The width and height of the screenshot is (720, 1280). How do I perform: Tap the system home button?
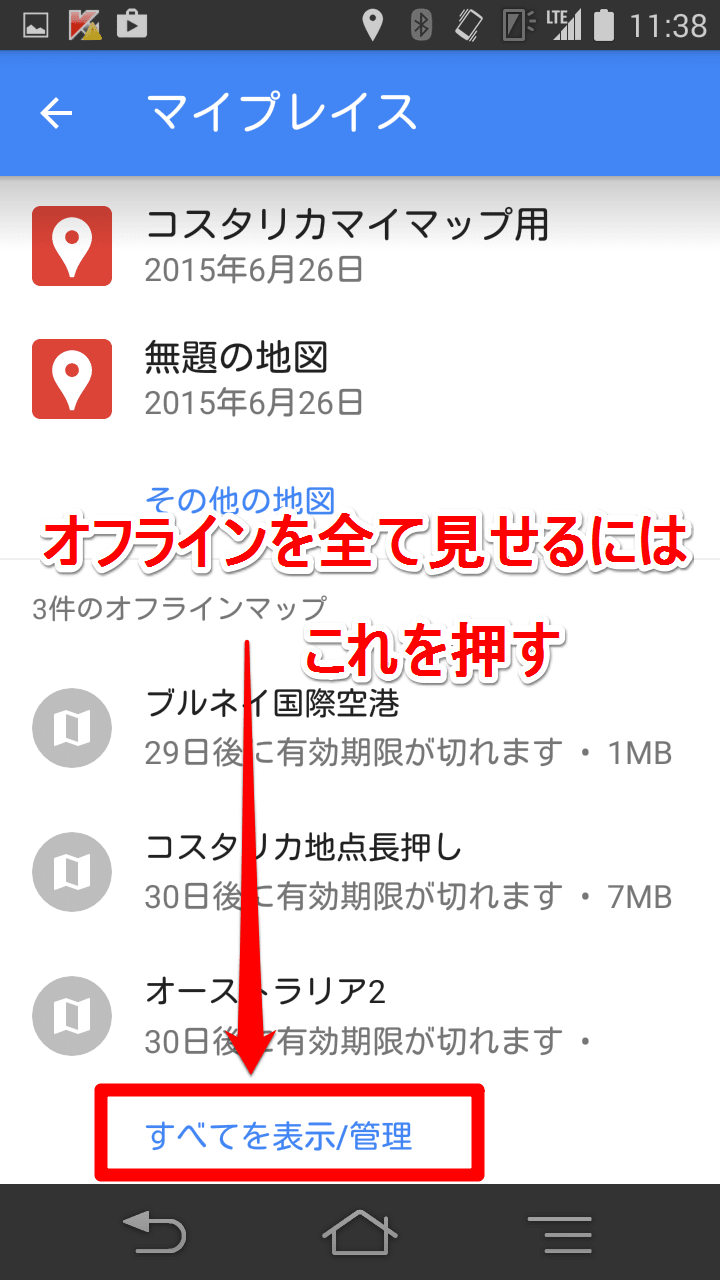point(360,1233)
